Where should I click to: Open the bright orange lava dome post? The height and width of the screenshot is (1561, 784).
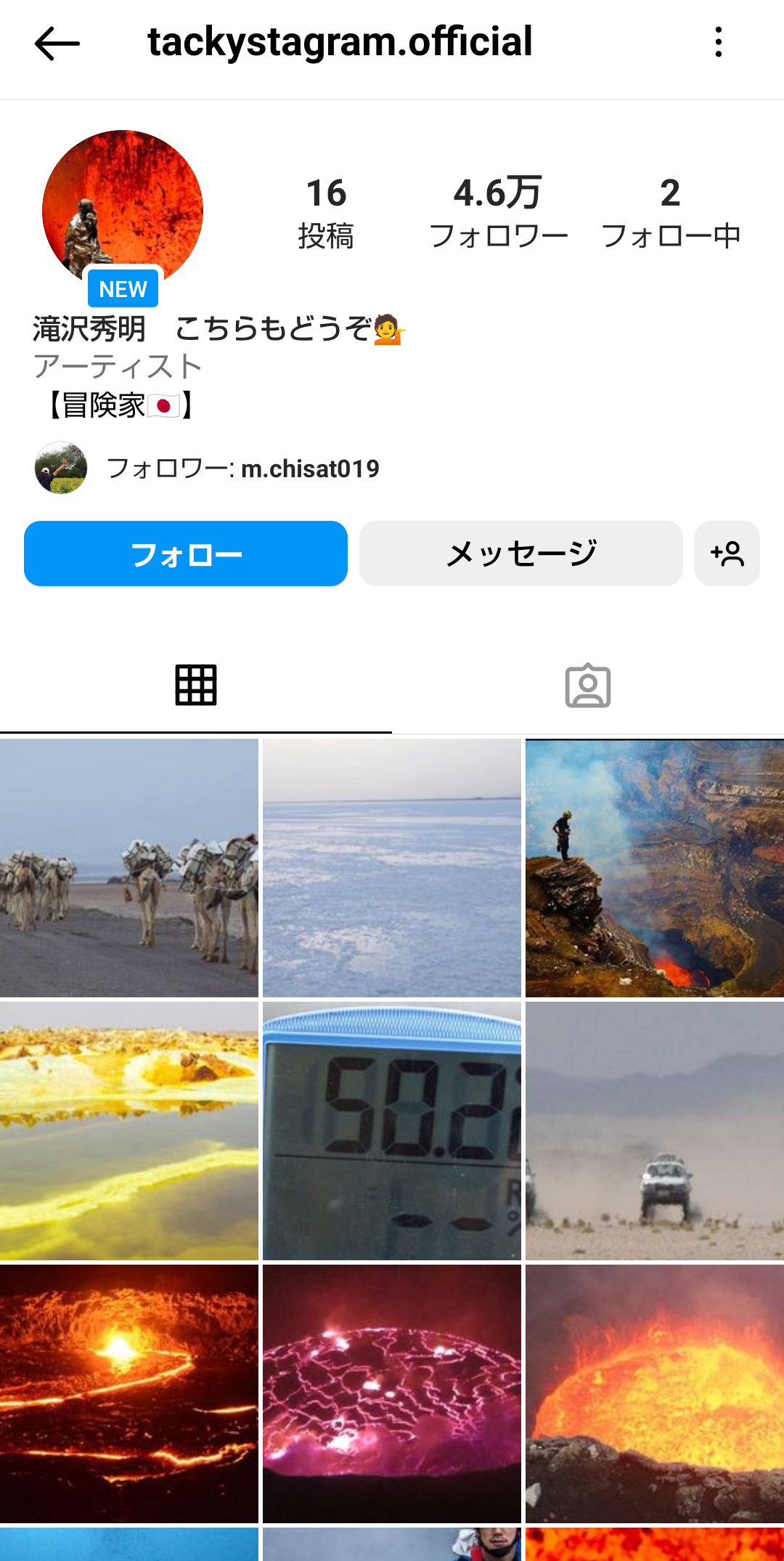(x=655, y=1394)
